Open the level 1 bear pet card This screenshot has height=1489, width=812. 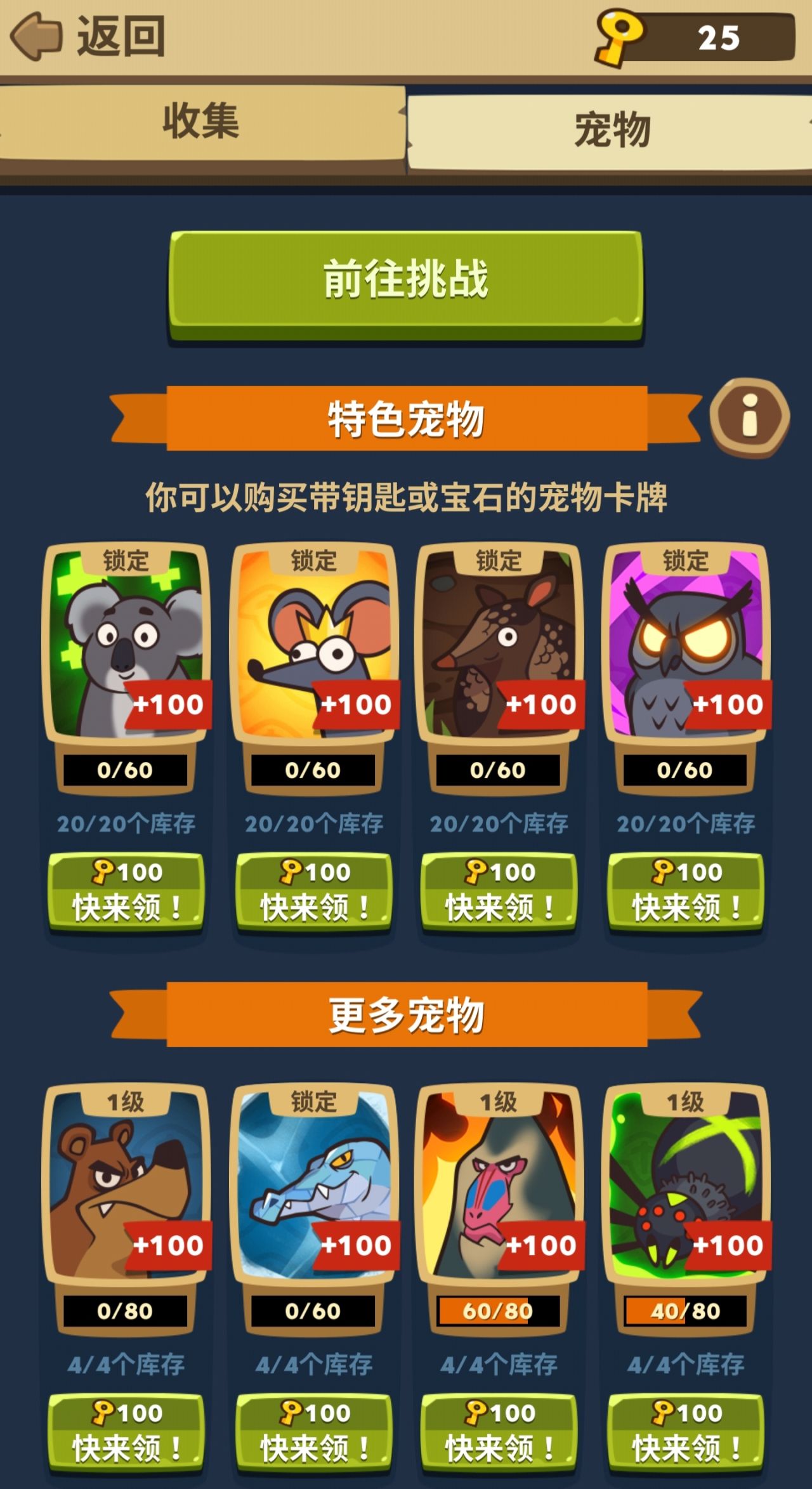(x=126, y=1183)
